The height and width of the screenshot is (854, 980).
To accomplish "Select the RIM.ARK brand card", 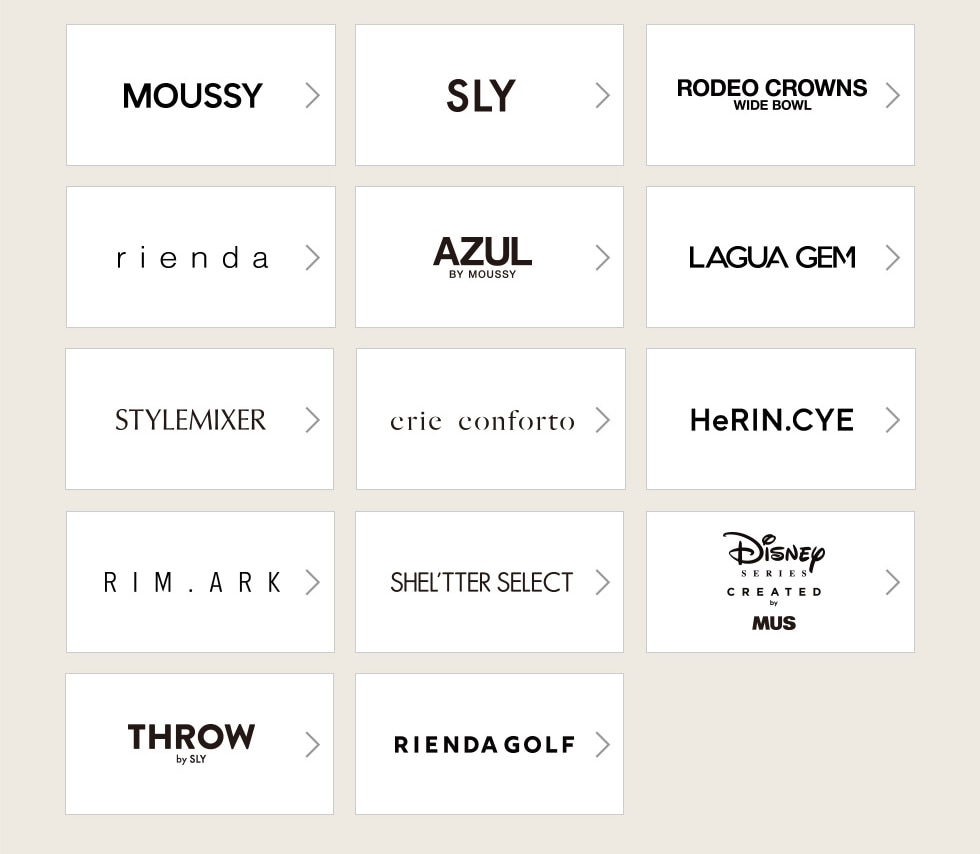I will click(200, 582).
